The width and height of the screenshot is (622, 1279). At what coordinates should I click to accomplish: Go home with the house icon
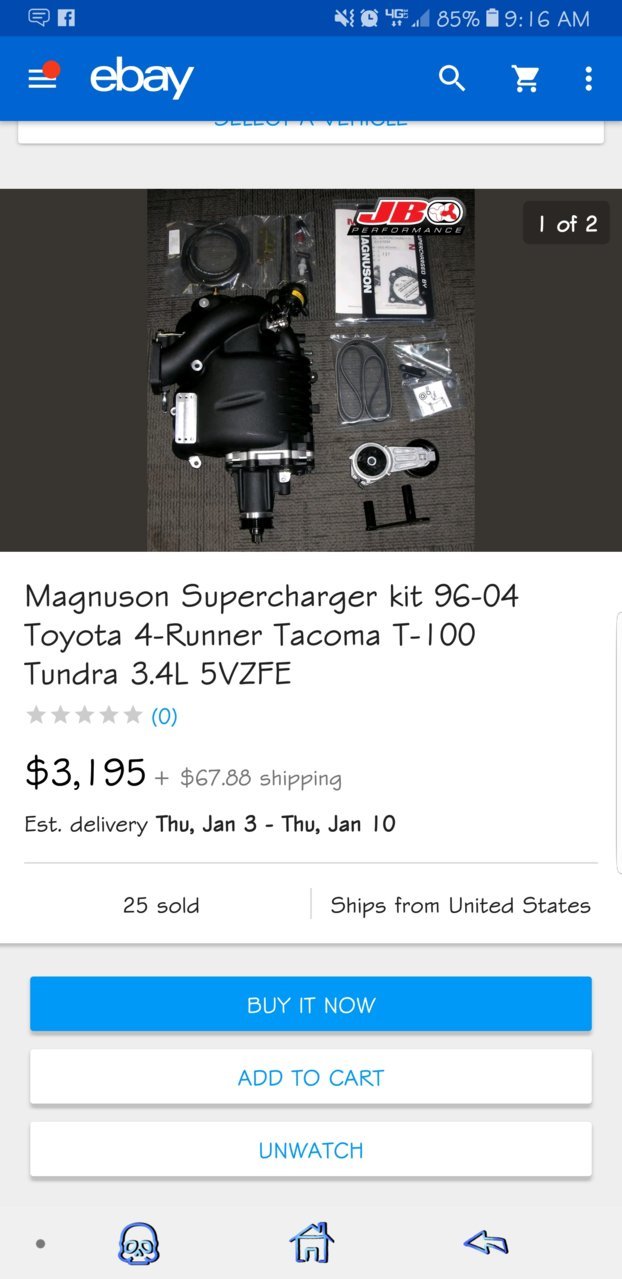coord(311,1243)
